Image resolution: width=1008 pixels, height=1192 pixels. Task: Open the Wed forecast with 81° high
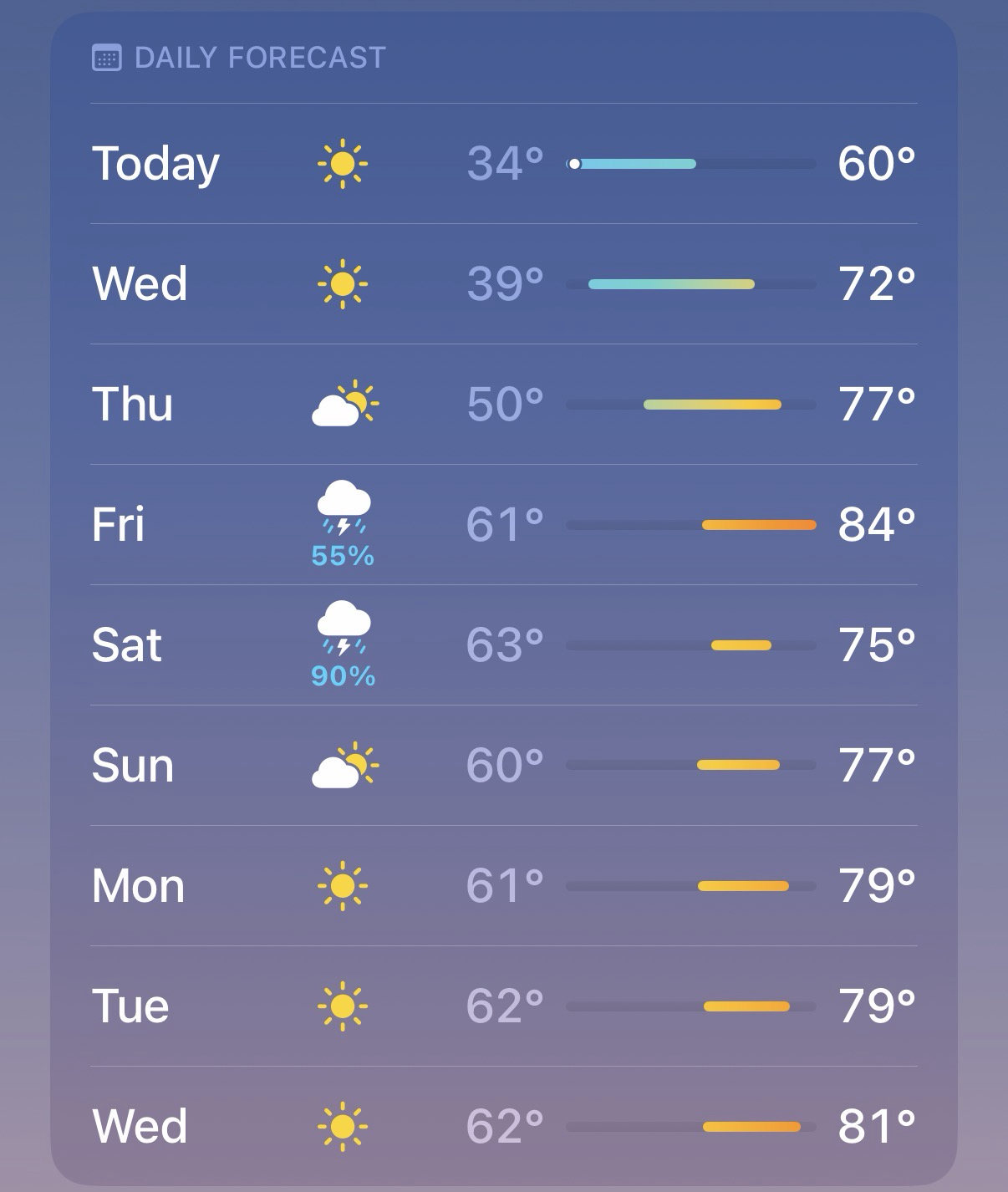pos(503,1125)
